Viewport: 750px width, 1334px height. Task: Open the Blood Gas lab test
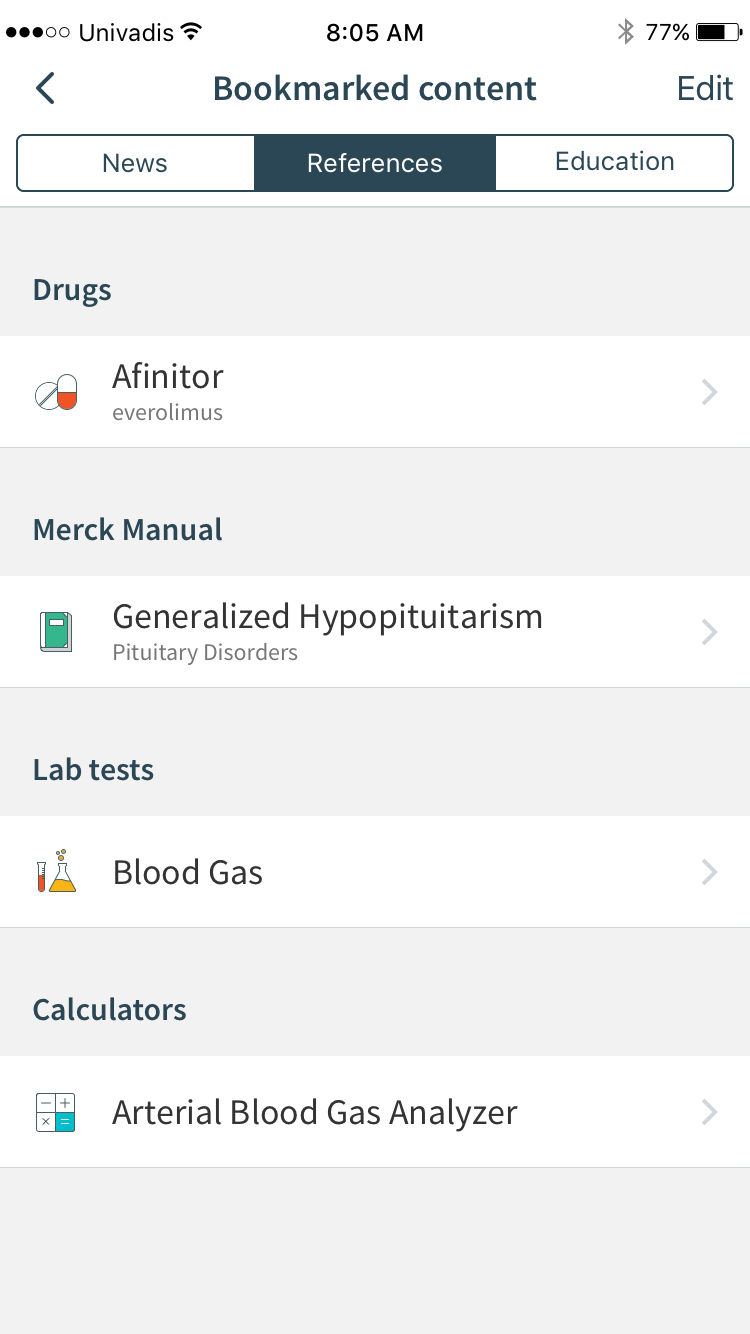coord(375,872)
